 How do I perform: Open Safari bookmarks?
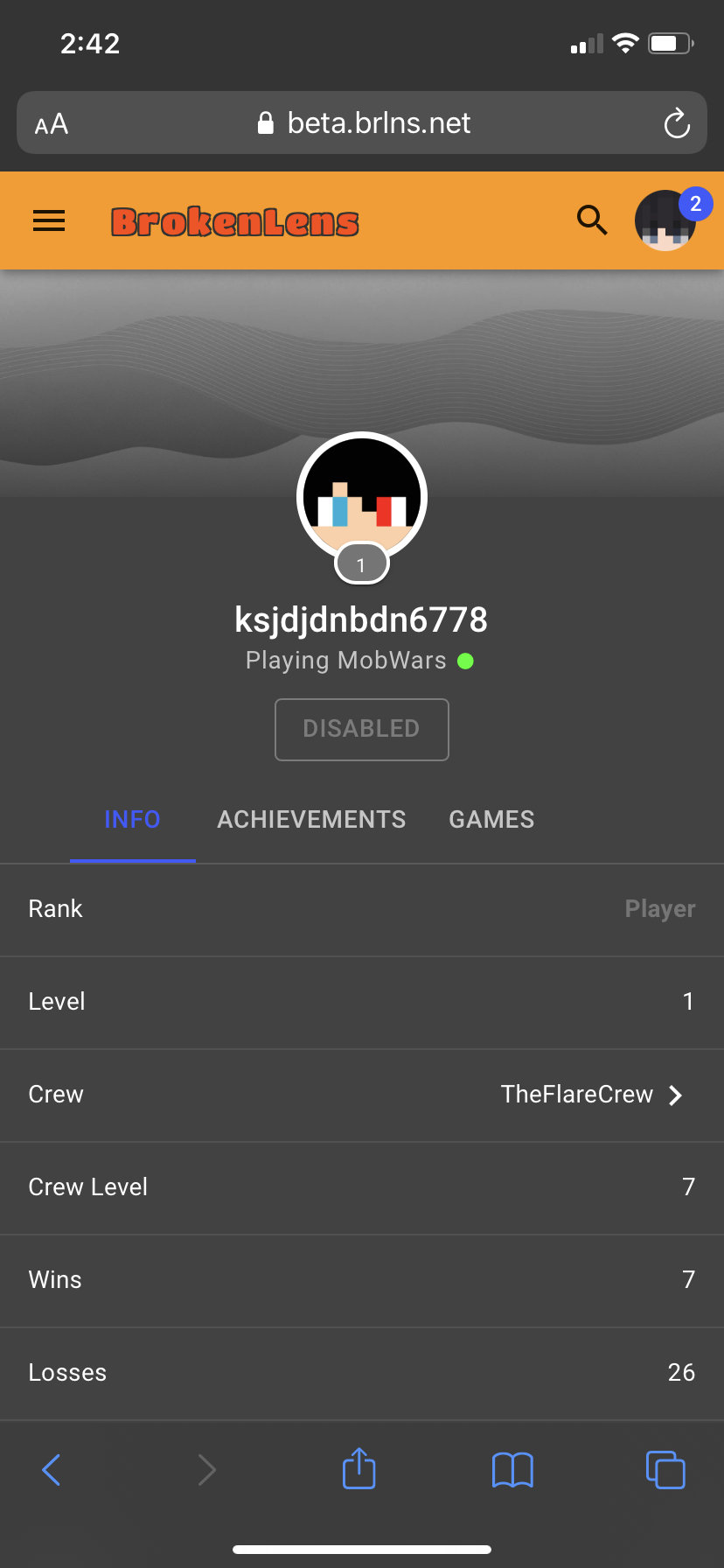pos(512,1470)
